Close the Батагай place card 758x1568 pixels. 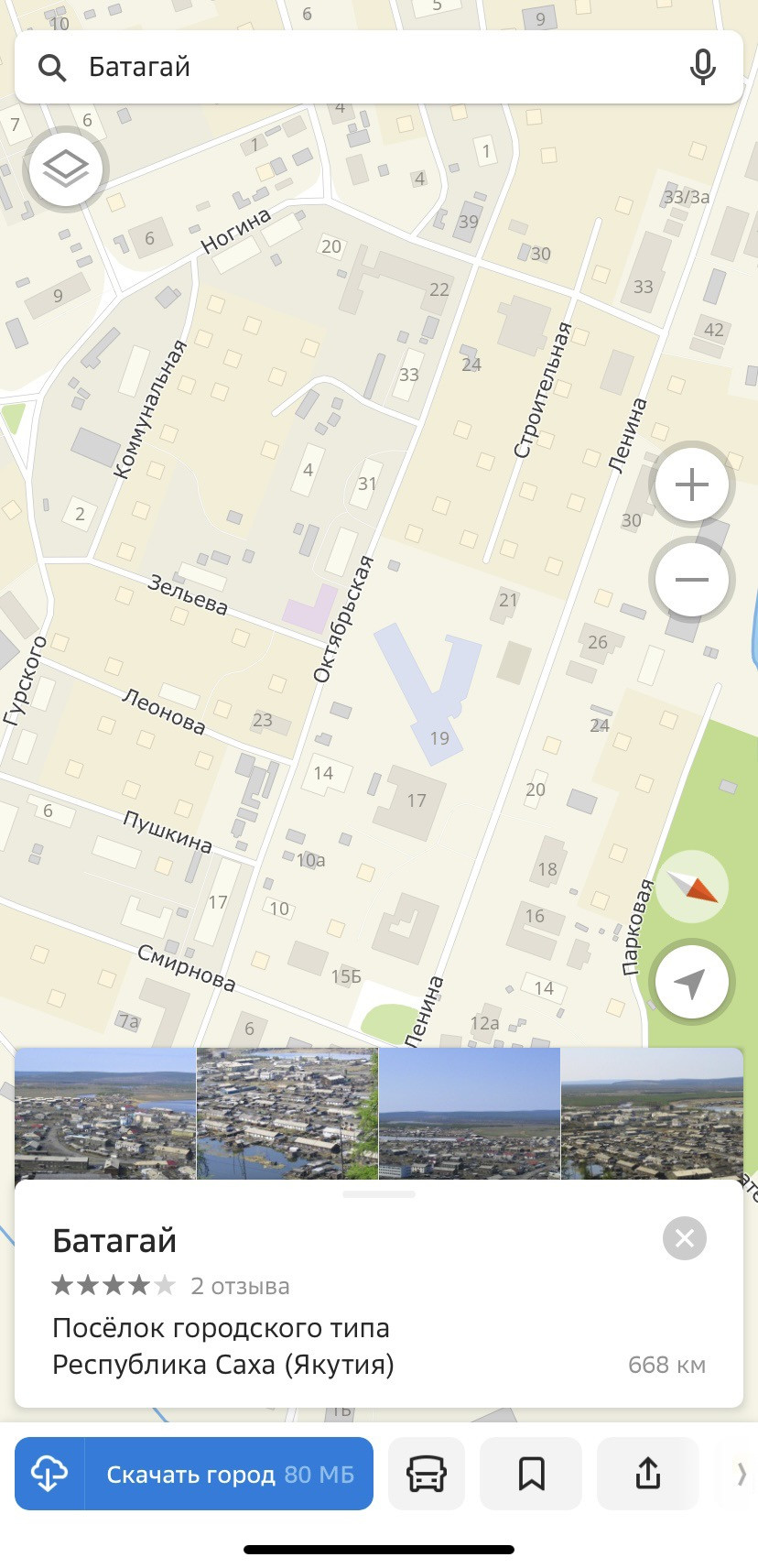click(x=684, y=1238)
